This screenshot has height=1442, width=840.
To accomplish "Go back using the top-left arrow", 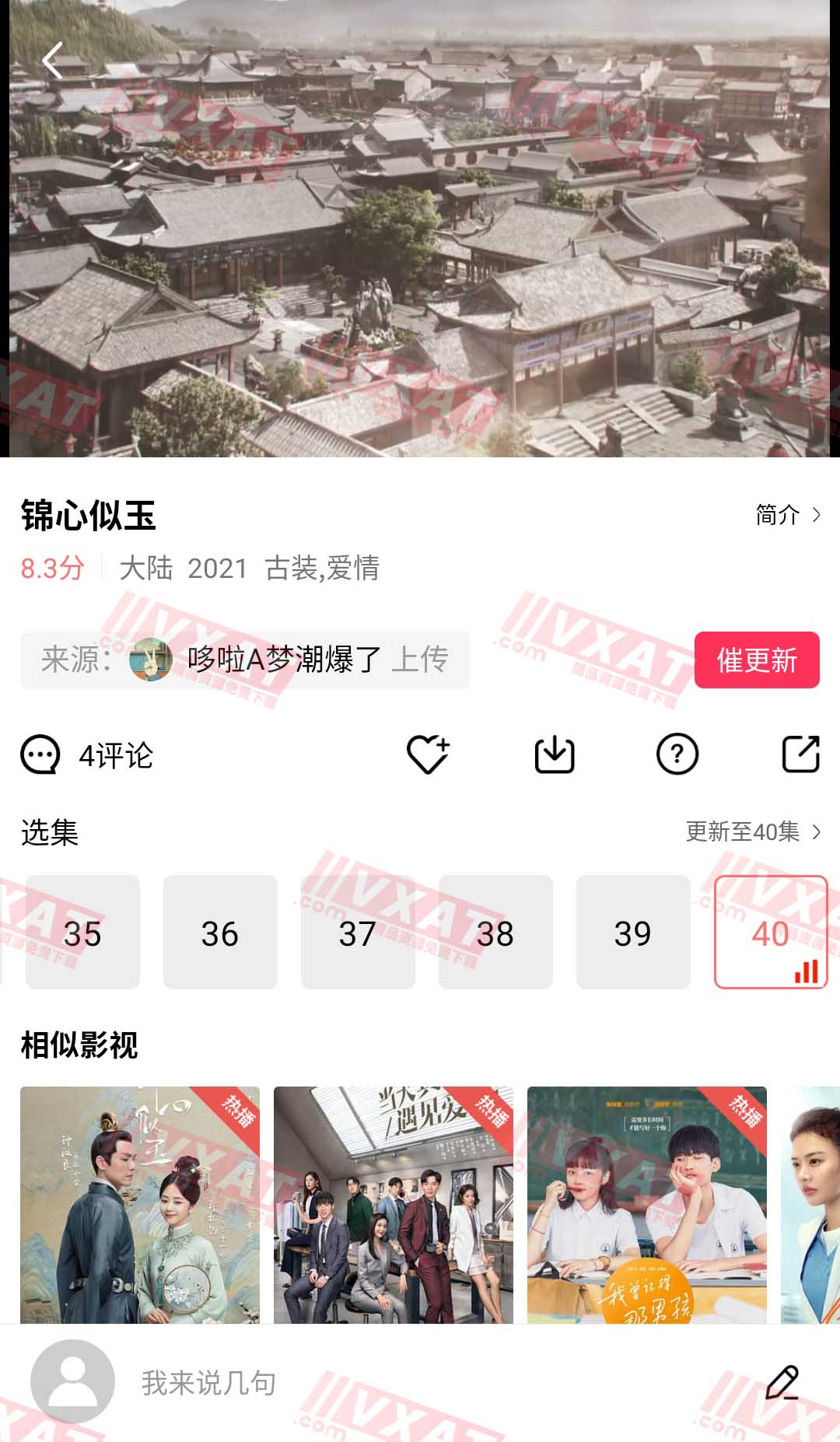I will click(53, 61).
